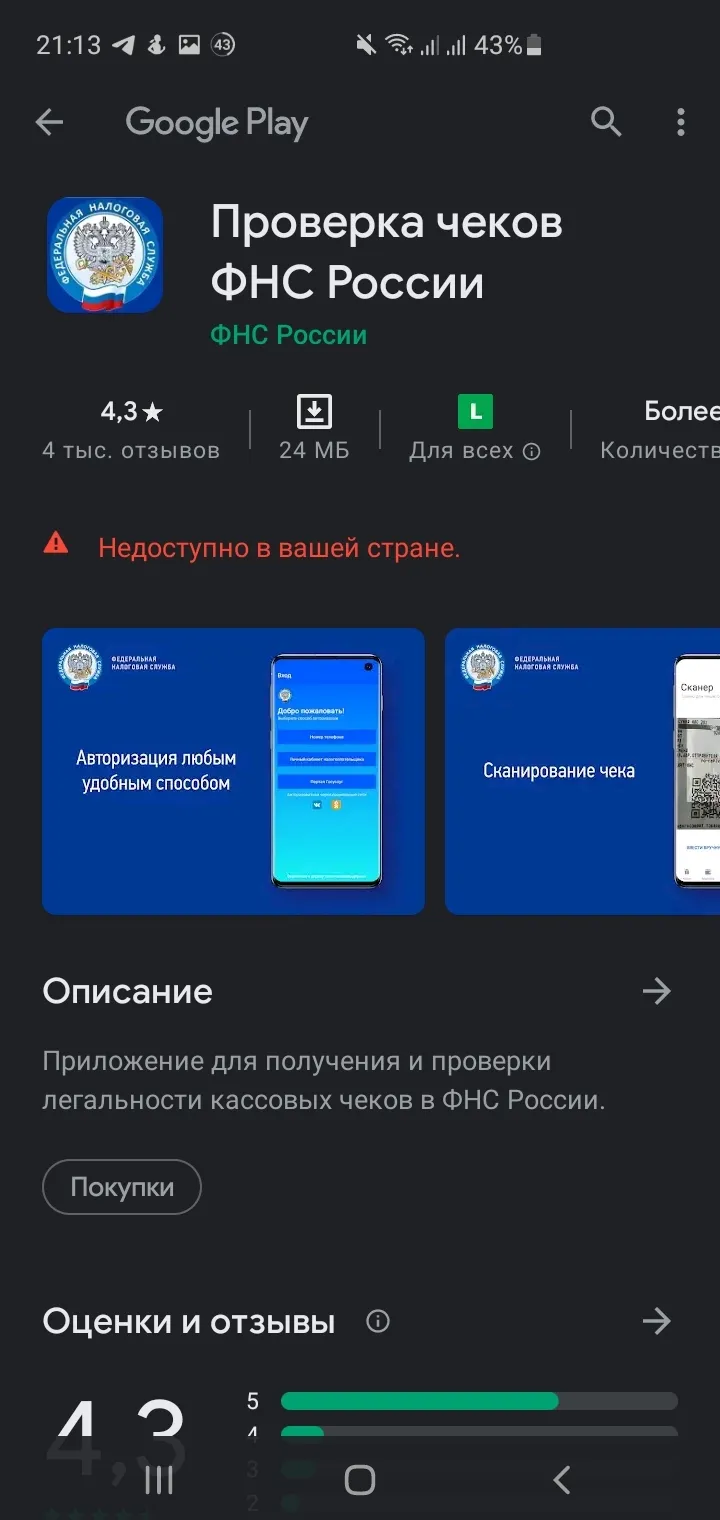Expand the Описание section arrow
This screenshot has width=720, height=1520.
click(x=656, y=991)
